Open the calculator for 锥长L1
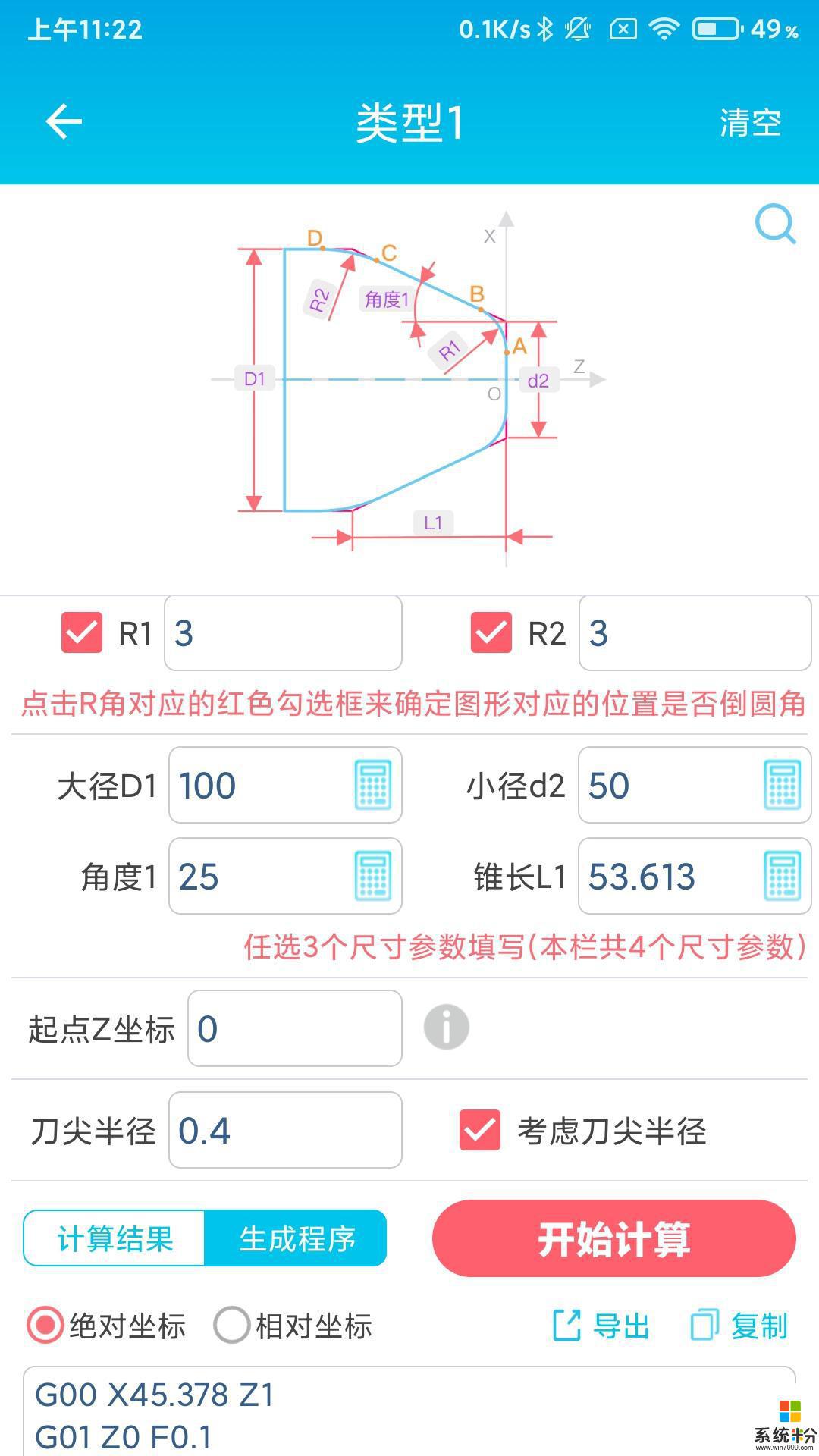The width and height of the screenshot is (819, 1456). click(x=782, y=876)
